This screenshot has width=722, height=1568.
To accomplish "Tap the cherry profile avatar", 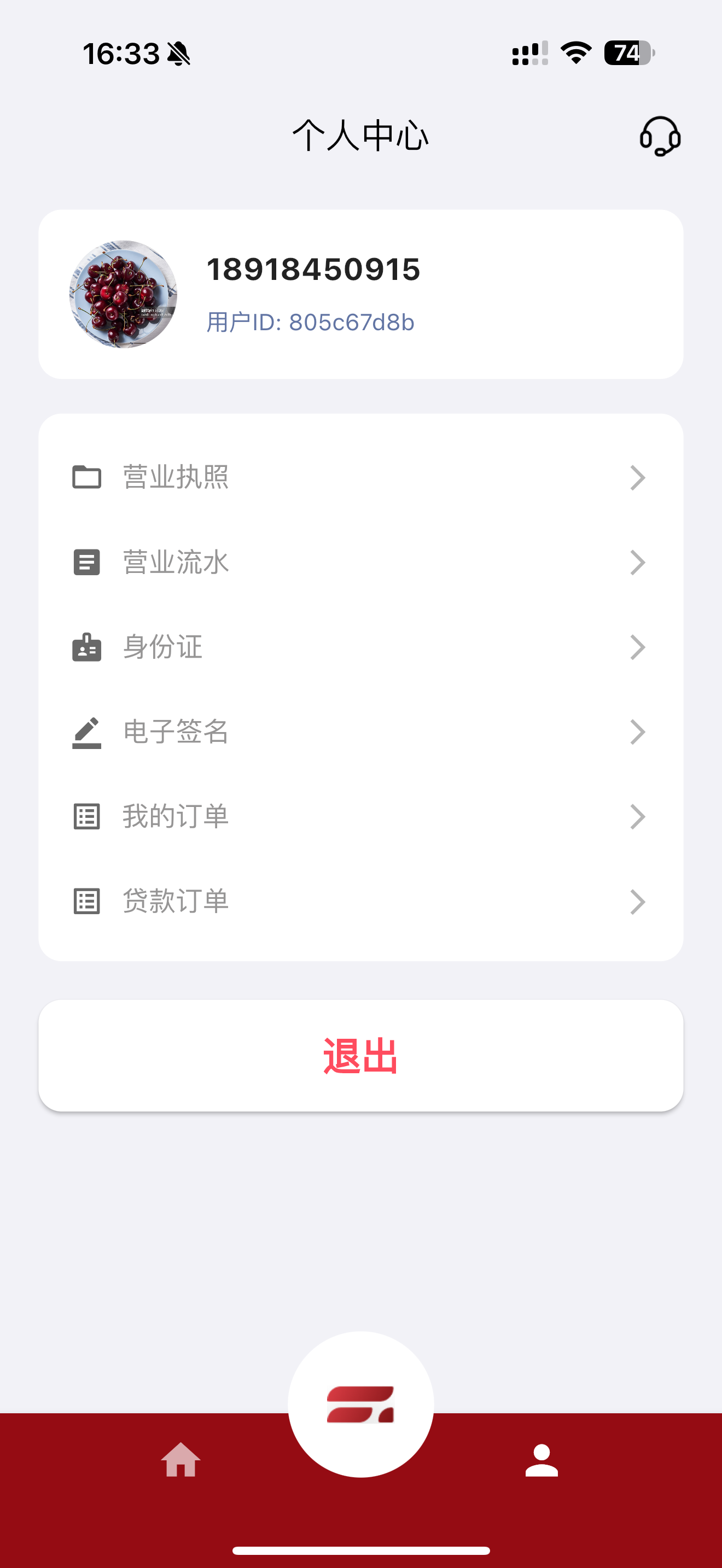I will pyautogui.click(x=123, y=294).
